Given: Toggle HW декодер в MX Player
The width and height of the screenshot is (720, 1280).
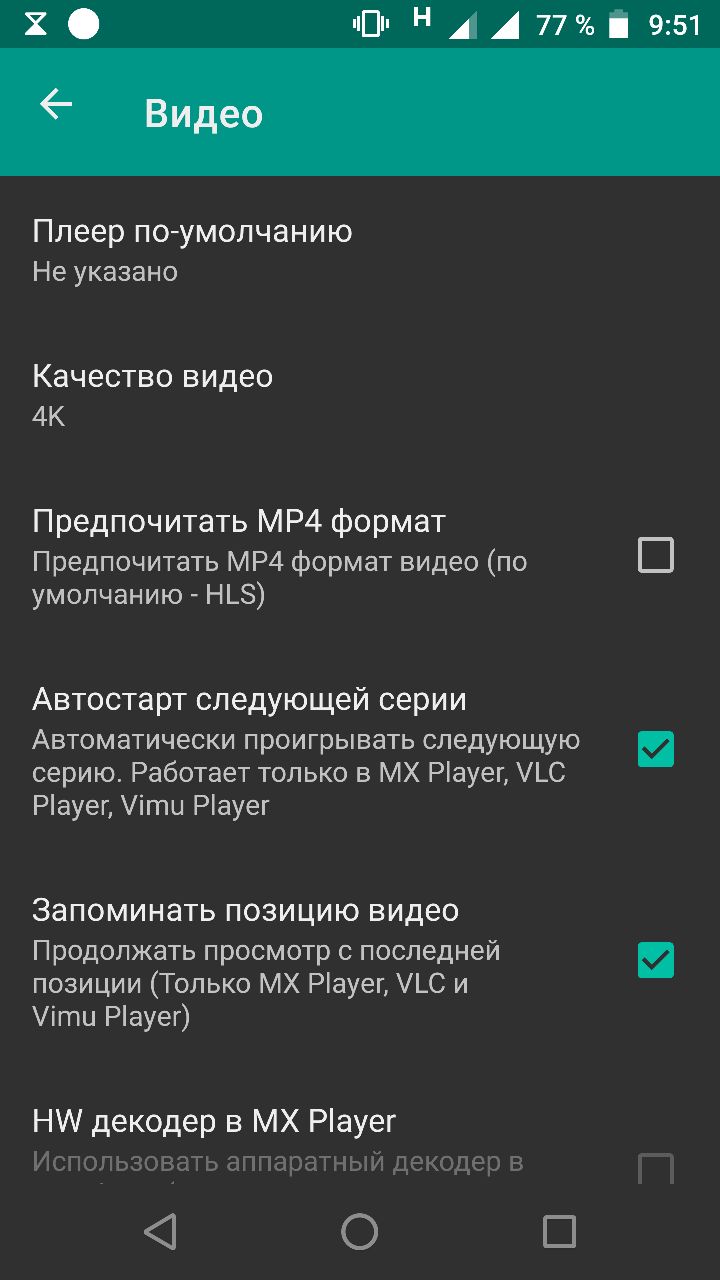Looking at the screenshot, I should (656, 1167).
